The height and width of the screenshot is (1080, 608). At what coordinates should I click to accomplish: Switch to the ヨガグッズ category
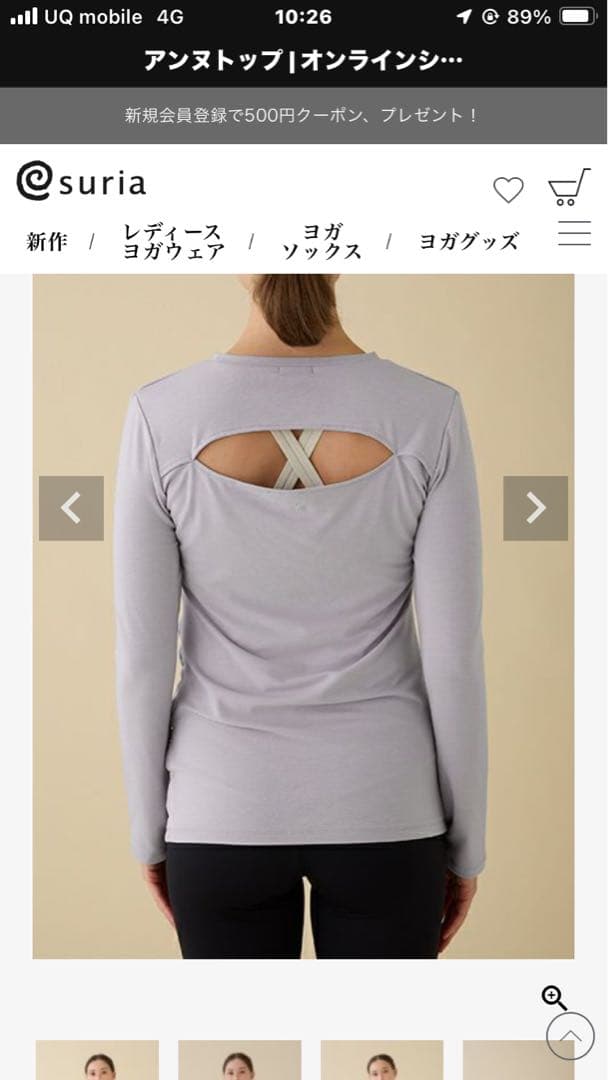click(x=468, y=242)
